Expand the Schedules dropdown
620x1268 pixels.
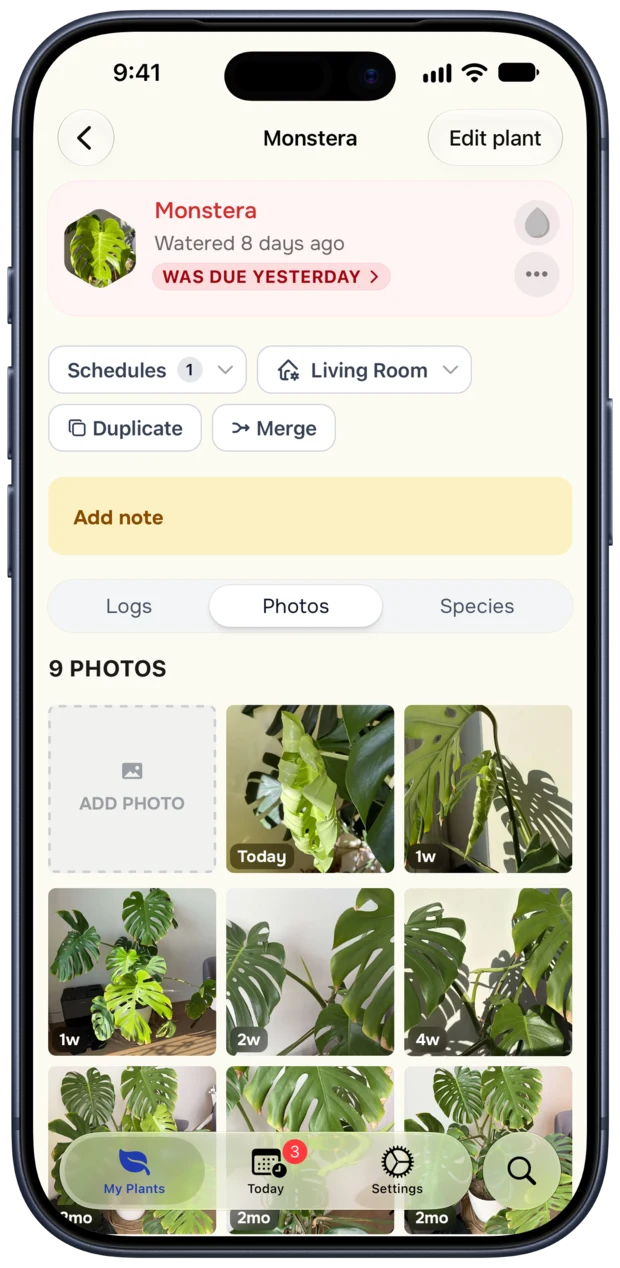147,370
